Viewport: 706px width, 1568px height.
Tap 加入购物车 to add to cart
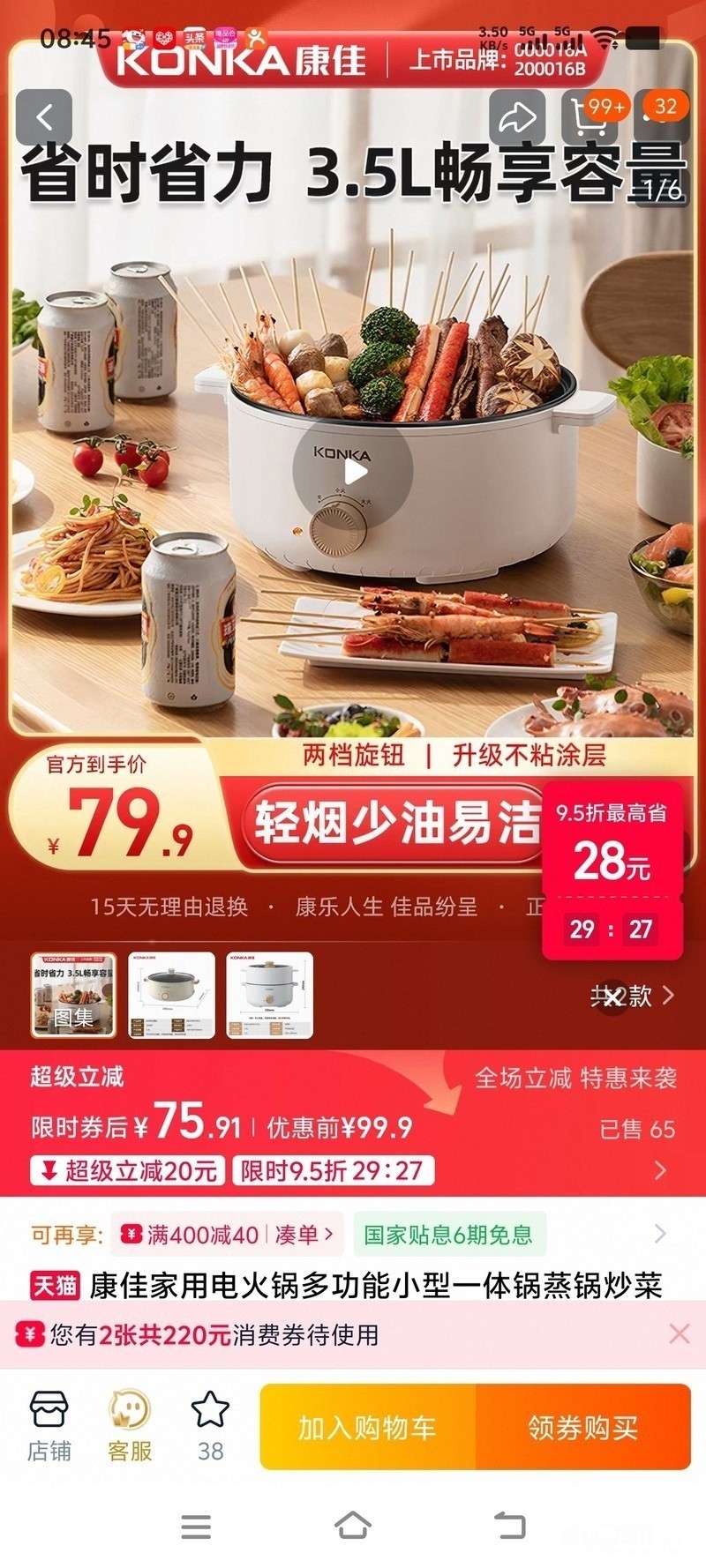pos(368,1427)
